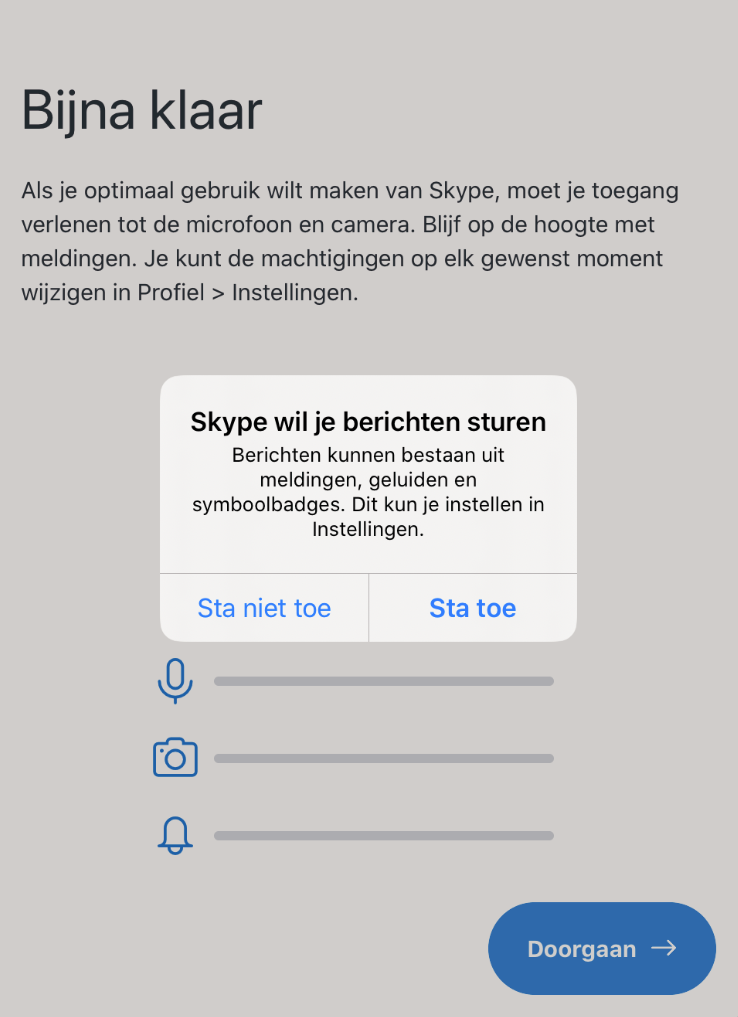Deny notifications with Sta niet toe
Image resolution: width=738 pixels, height=1017 pixels.
click(264, 608)
